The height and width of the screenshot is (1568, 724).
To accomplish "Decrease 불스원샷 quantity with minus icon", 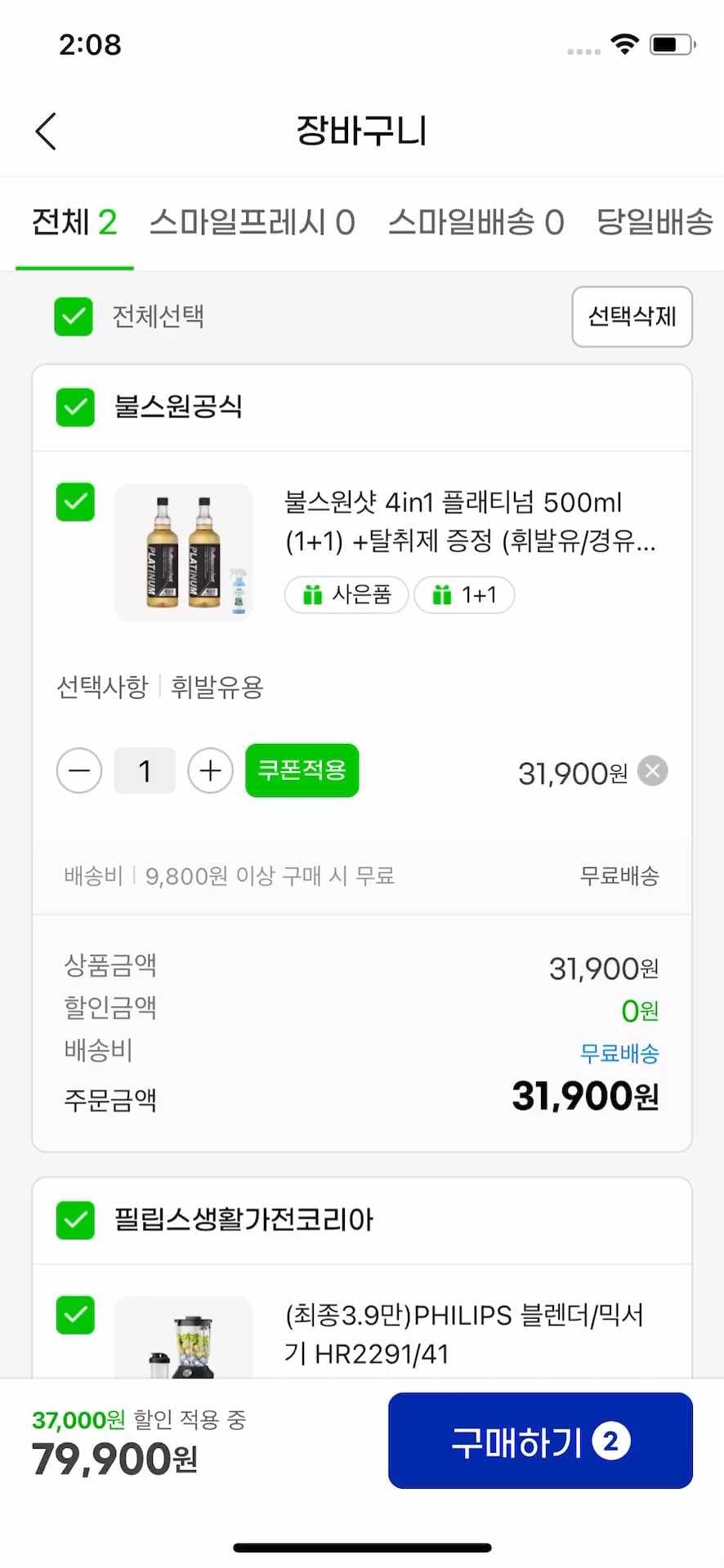I will (x=78, y=770).
